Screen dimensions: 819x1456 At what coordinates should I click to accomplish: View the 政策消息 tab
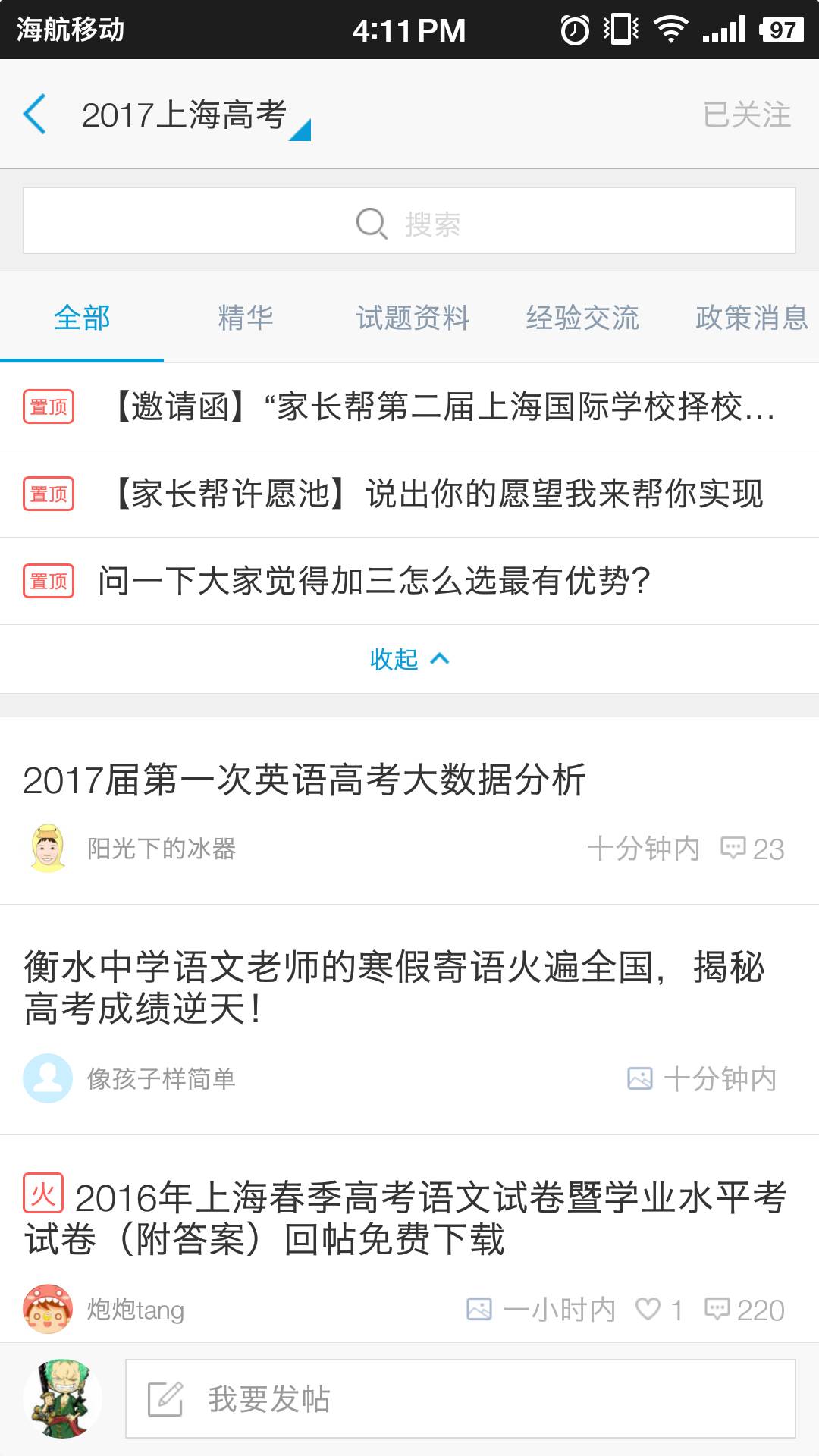tap(752, 318)
